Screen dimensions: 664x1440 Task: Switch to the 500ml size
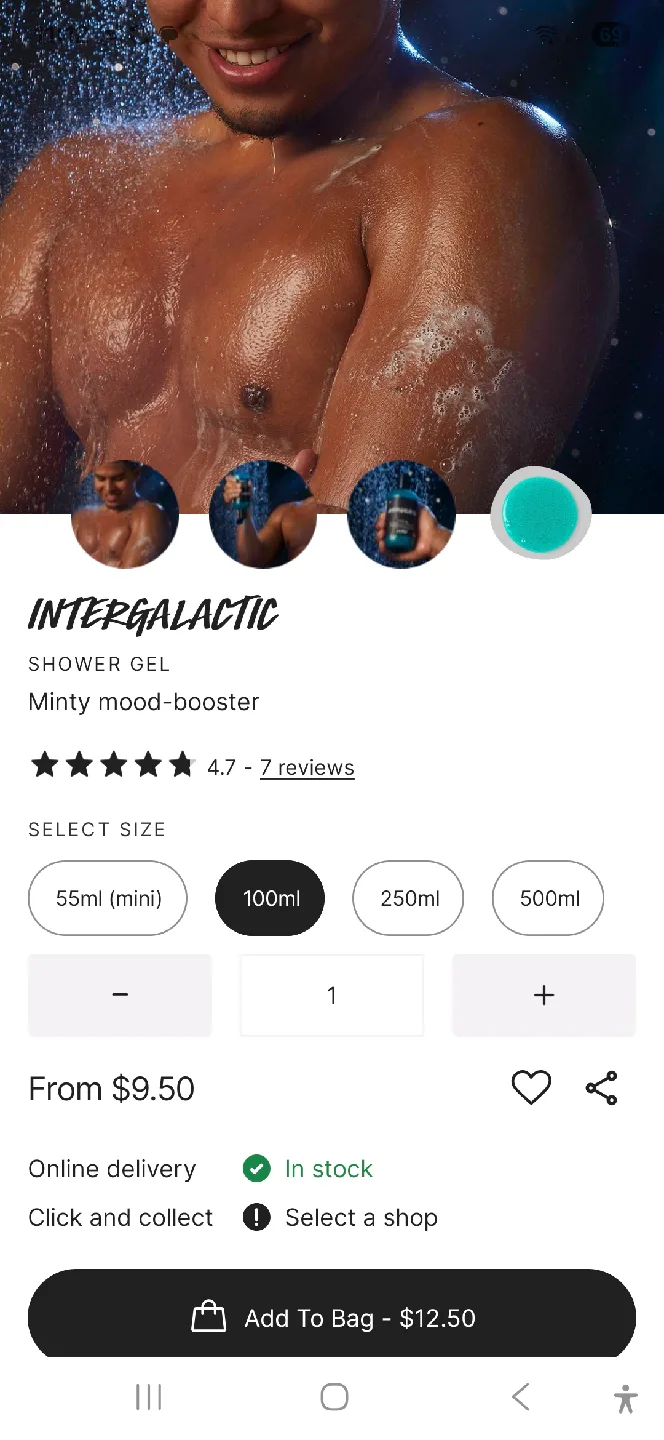tap(549, 898)
